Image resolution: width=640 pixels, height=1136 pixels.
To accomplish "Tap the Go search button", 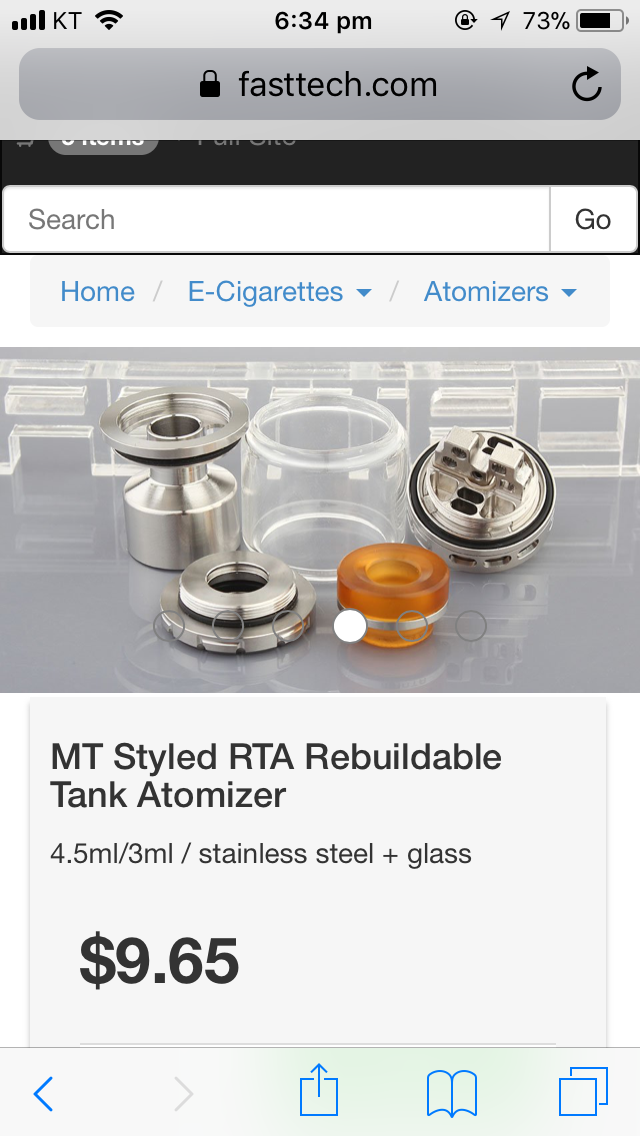I will (593, 220).
